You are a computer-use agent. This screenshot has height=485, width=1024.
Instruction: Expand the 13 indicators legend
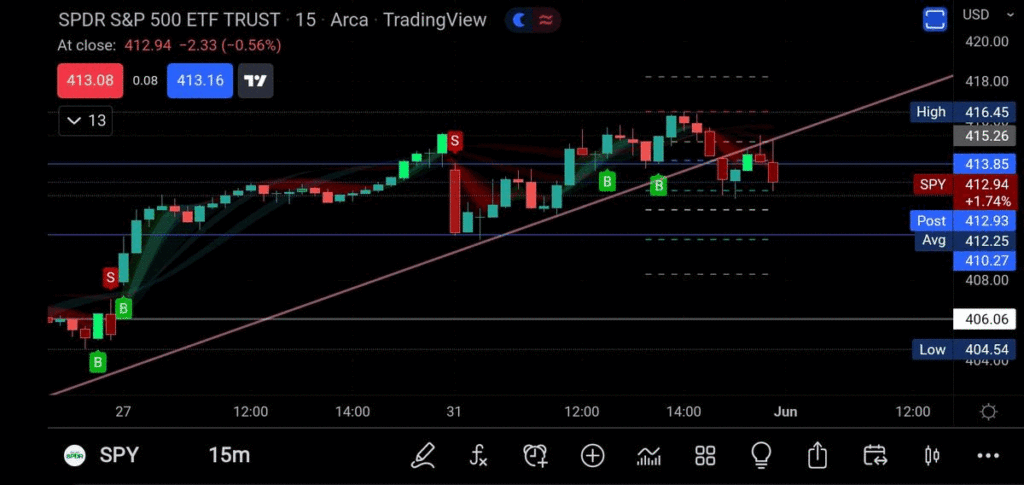(x=85, y=121)
